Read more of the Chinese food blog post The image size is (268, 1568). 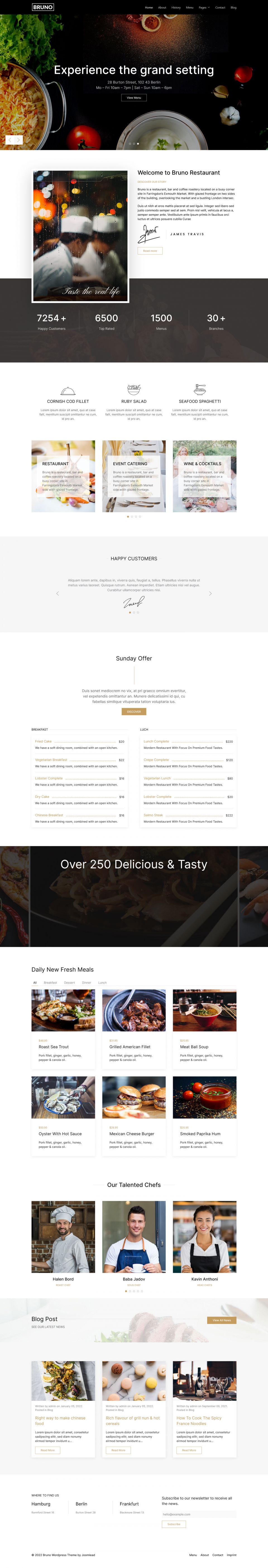pyautogui.click(x=47, y=1450)
